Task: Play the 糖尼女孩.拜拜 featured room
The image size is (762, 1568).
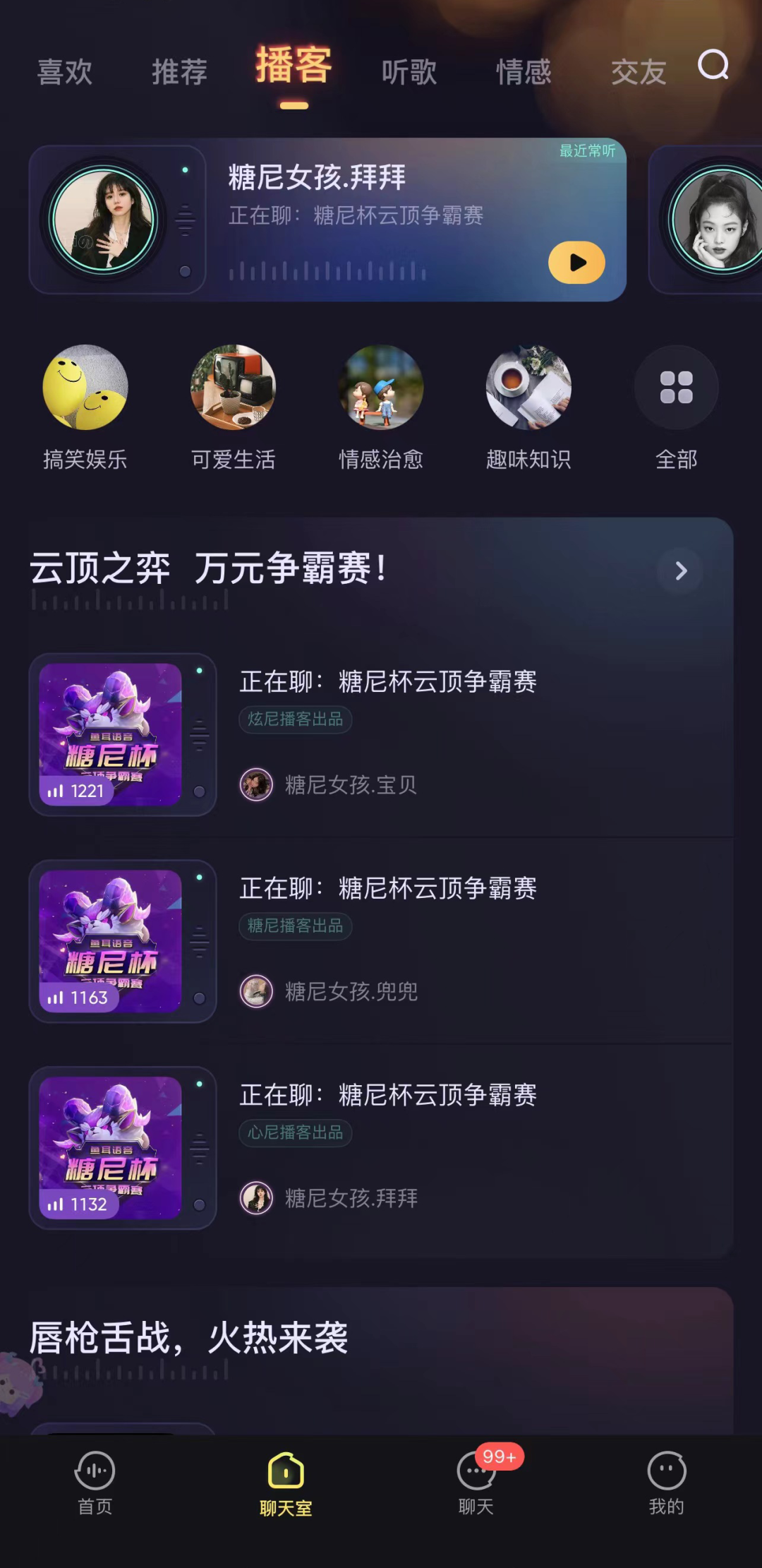Action: [576, 261]
